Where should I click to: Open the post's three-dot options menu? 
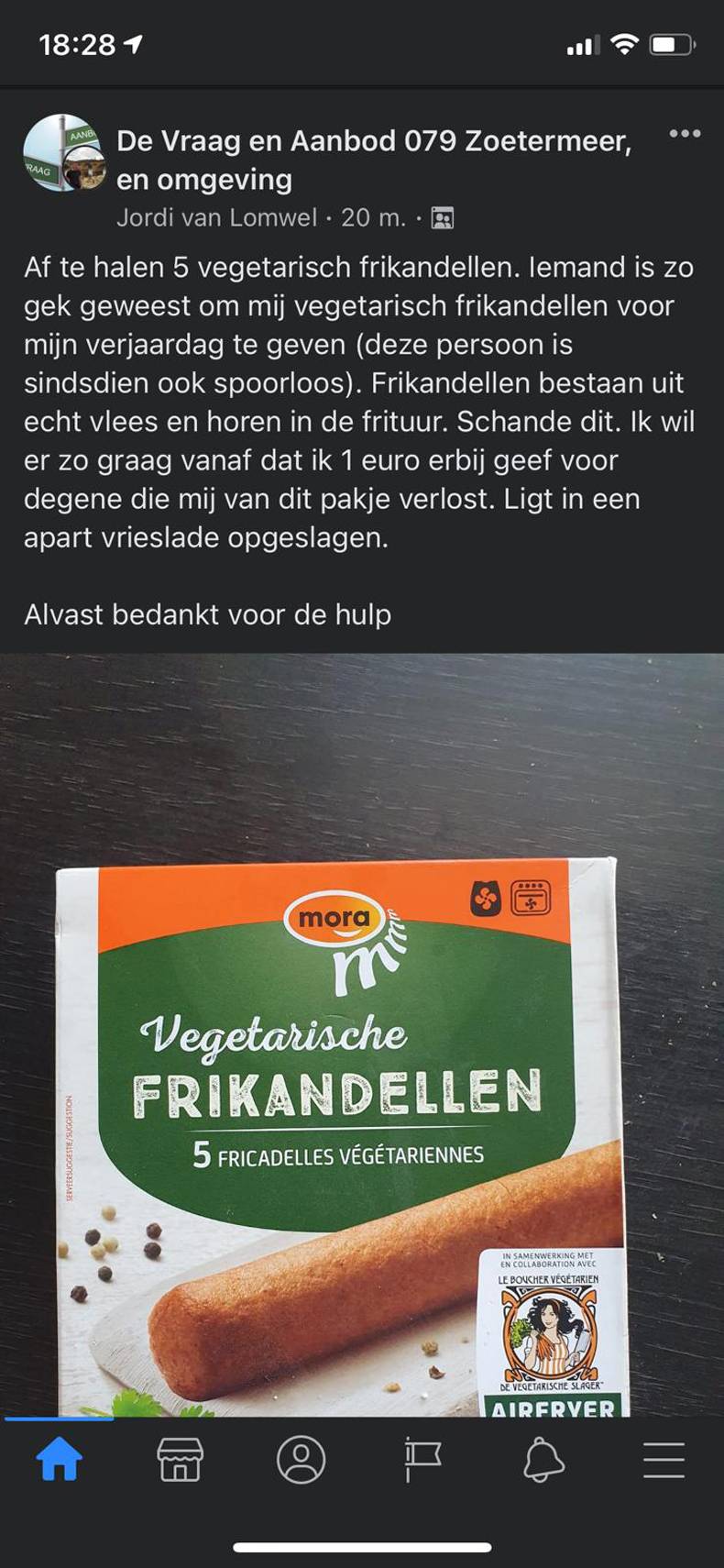(685, 134)
